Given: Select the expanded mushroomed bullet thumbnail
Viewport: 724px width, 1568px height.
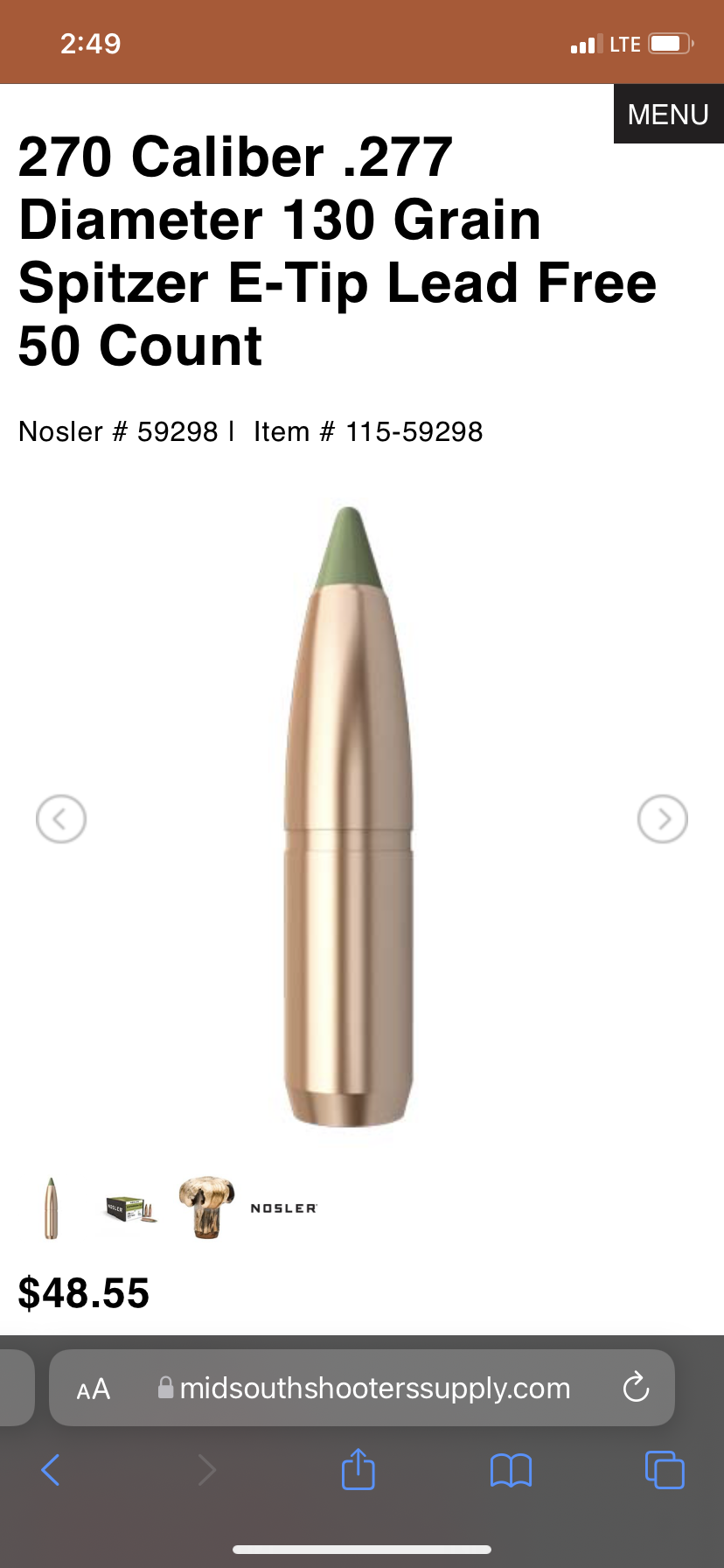Looking at the screenshot, I should point(206,1207).
